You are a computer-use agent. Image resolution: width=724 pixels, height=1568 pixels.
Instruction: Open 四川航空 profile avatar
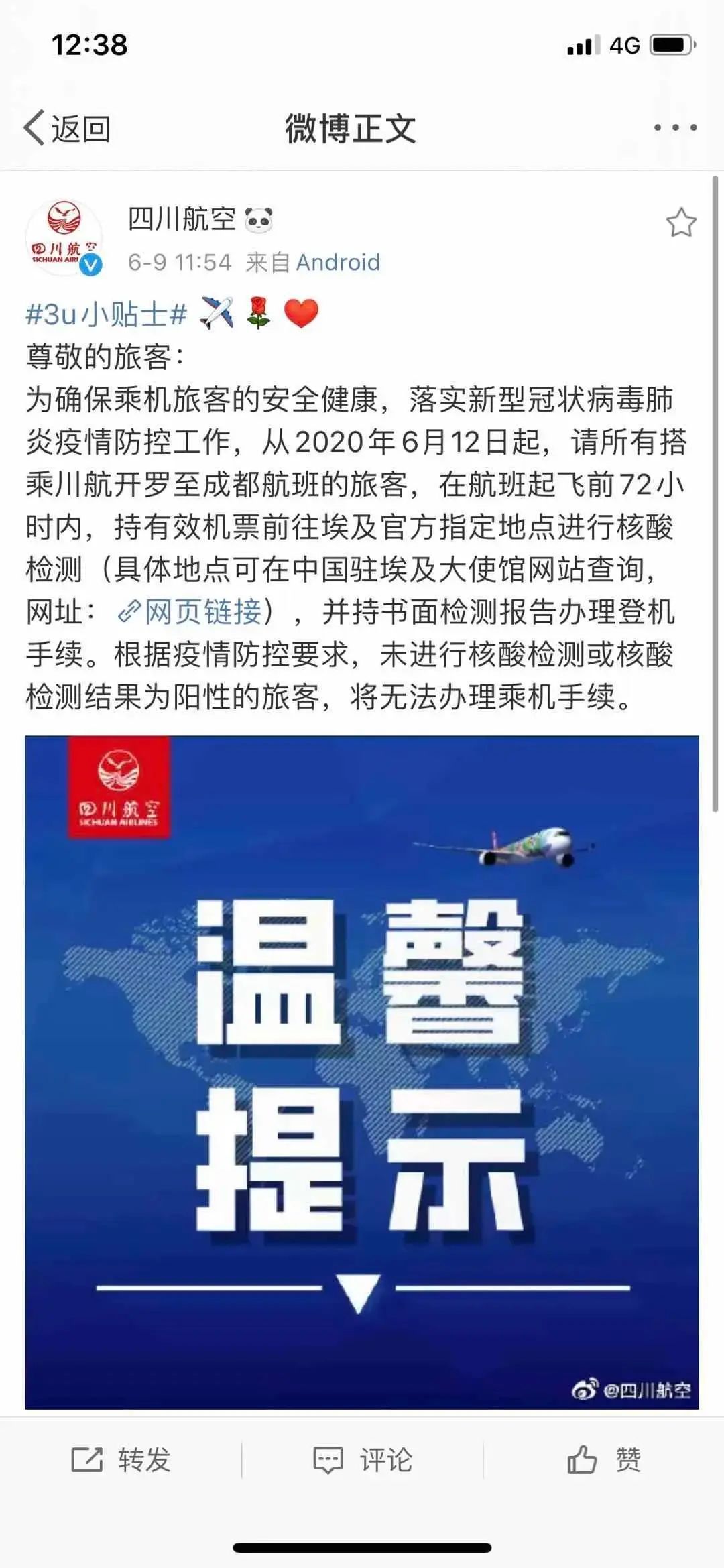[64, 237]
